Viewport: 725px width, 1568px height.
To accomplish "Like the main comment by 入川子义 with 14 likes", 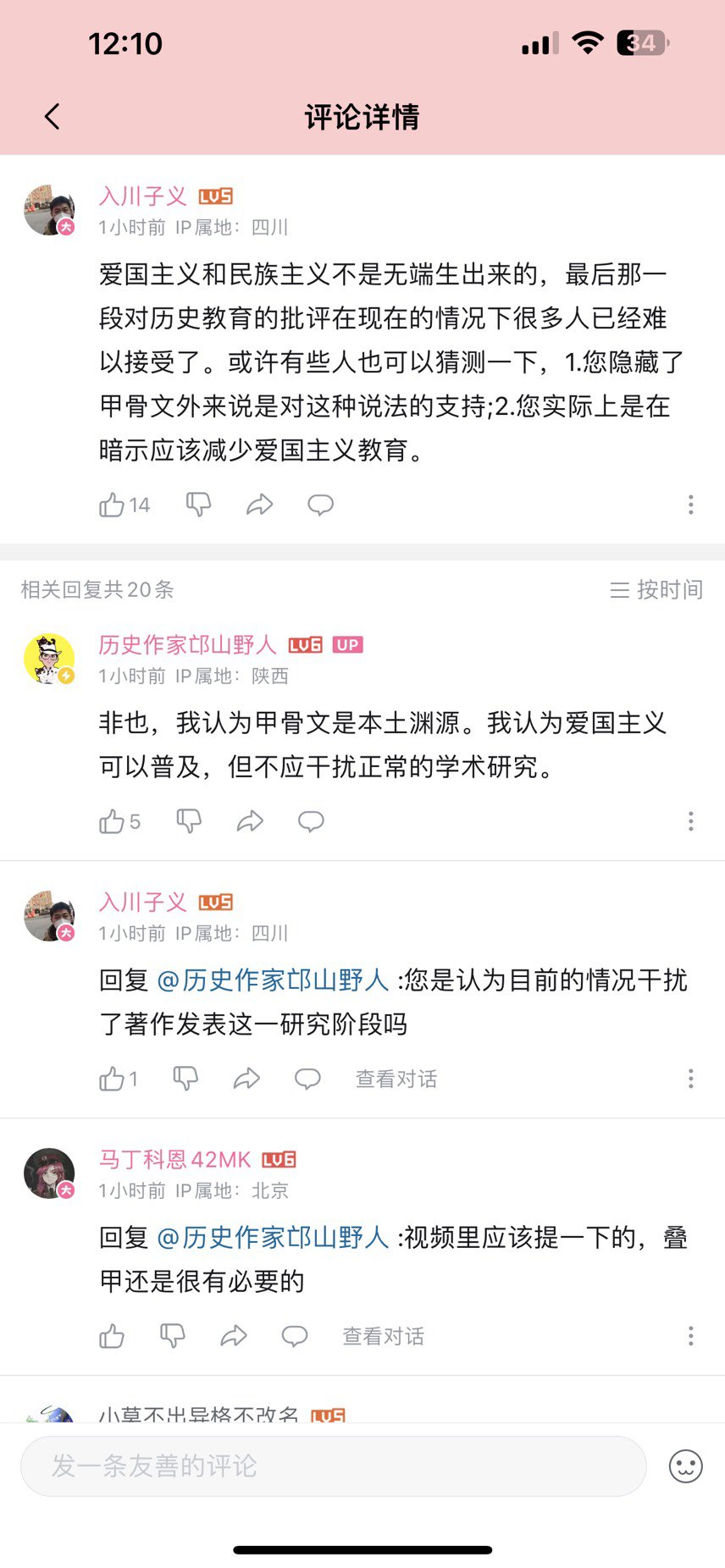I will click(113, 505).
